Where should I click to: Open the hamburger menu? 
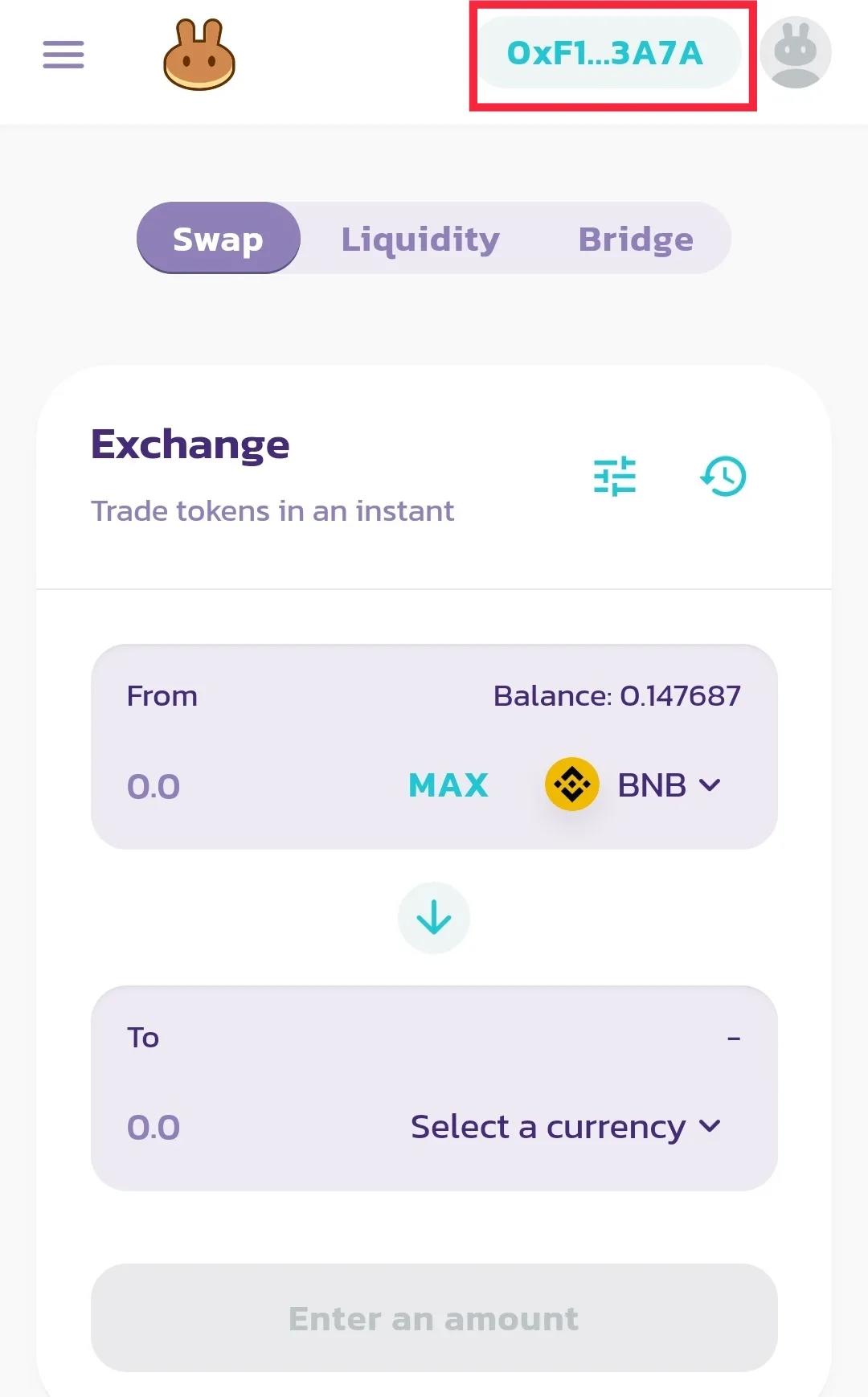tap(63, 54)
